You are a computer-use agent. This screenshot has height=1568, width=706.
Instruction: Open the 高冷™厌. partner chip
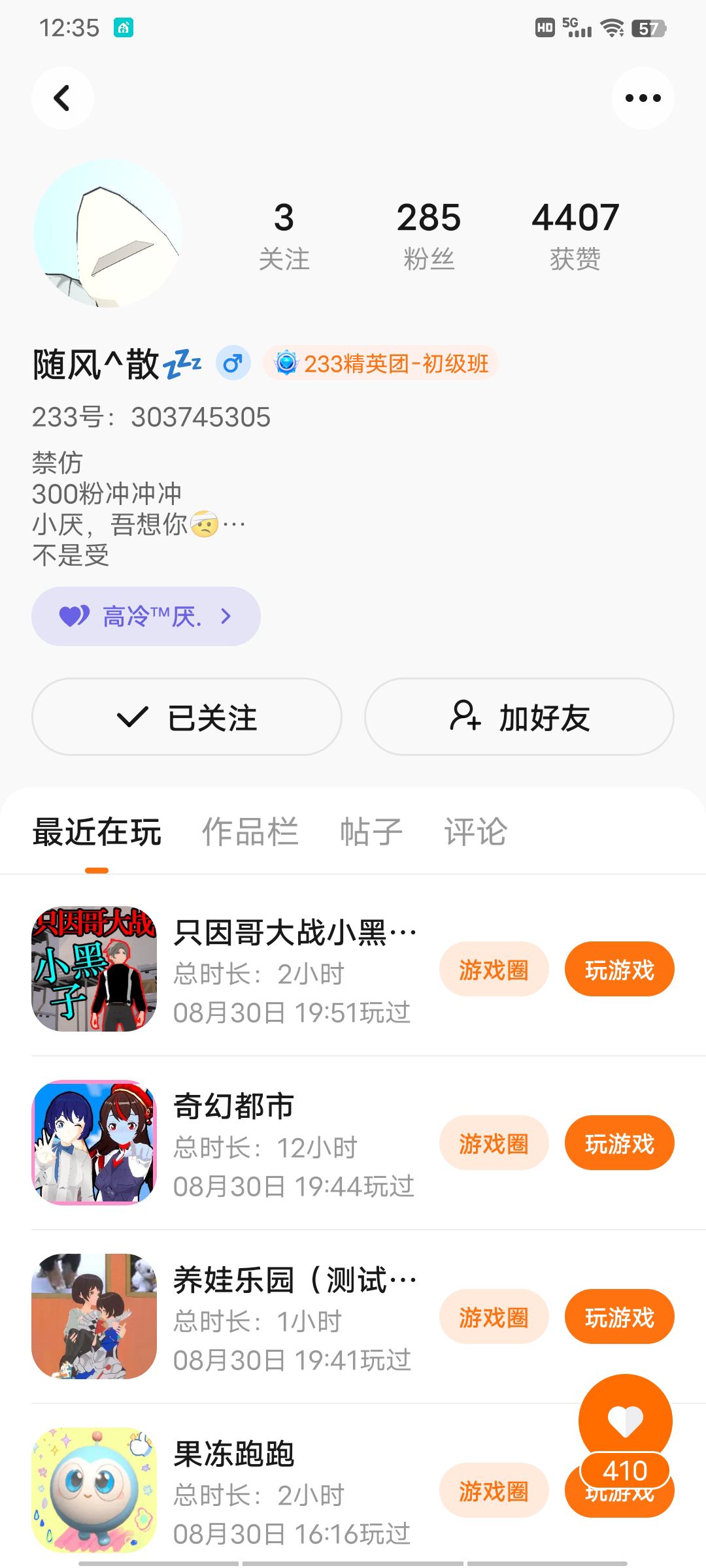[146, 616]
